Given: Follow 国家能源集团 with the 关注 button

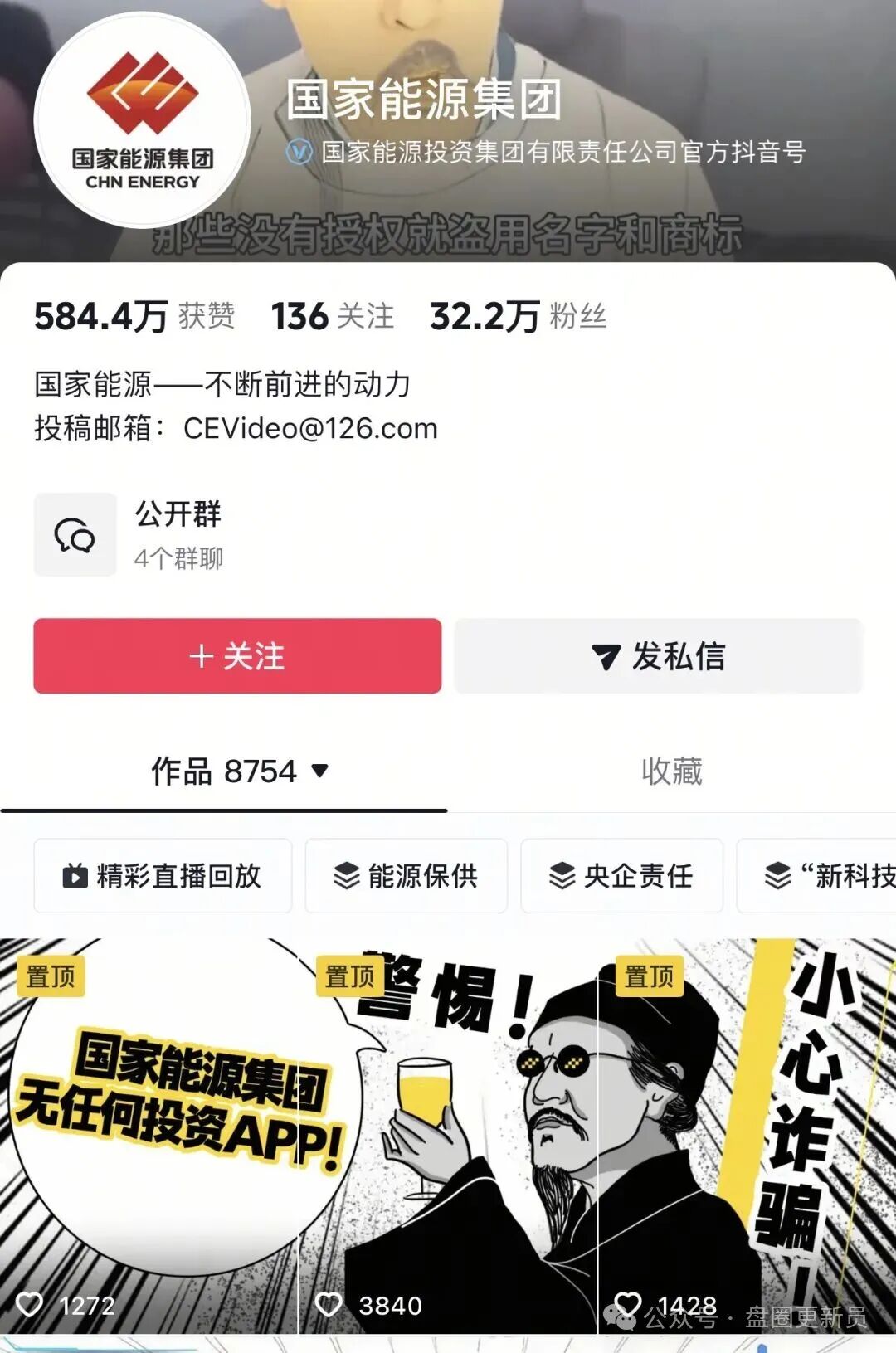Looking at the screenshot, I should click(237, 655).
